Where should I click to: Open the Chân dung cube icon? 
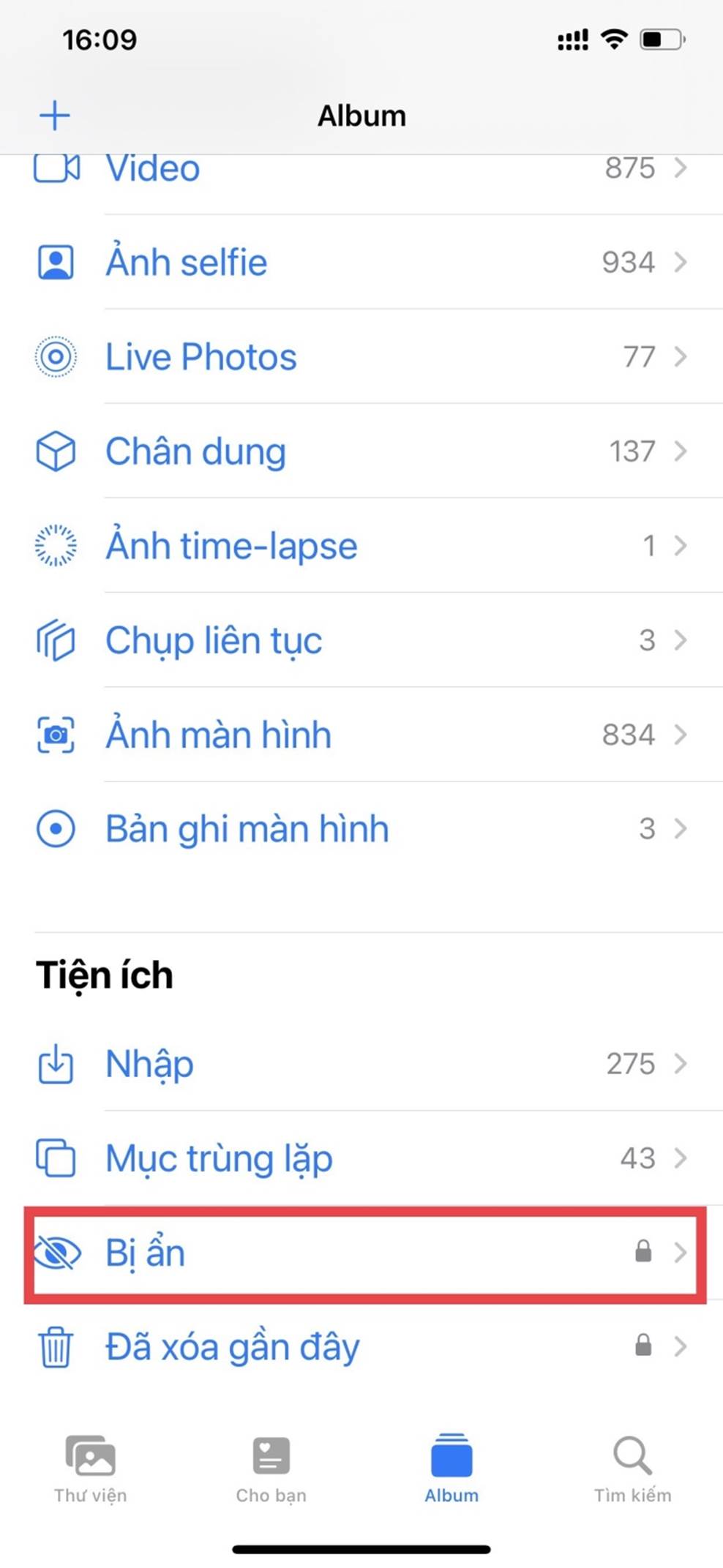coord(56,451)
